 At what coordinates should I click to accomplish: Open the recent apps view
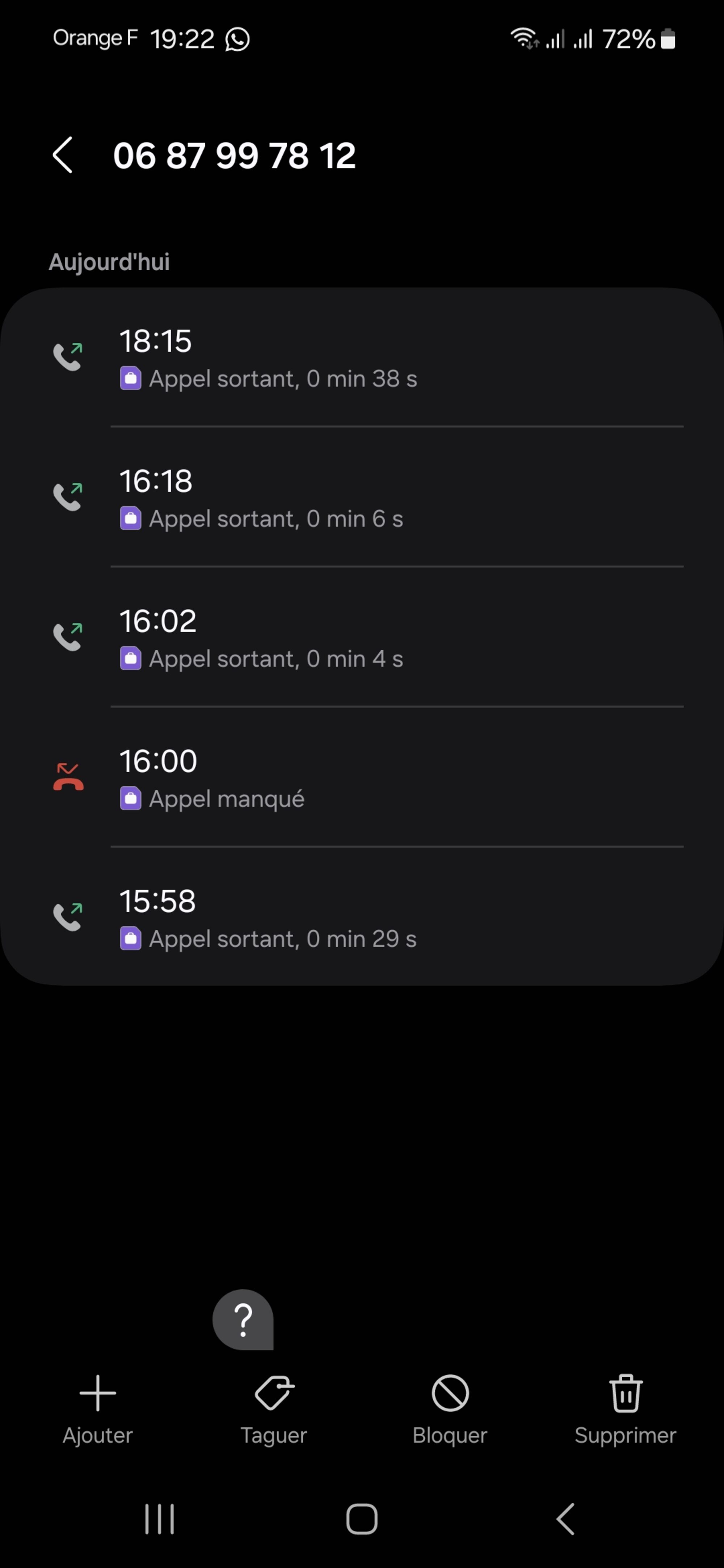(x=160, y=1519)
